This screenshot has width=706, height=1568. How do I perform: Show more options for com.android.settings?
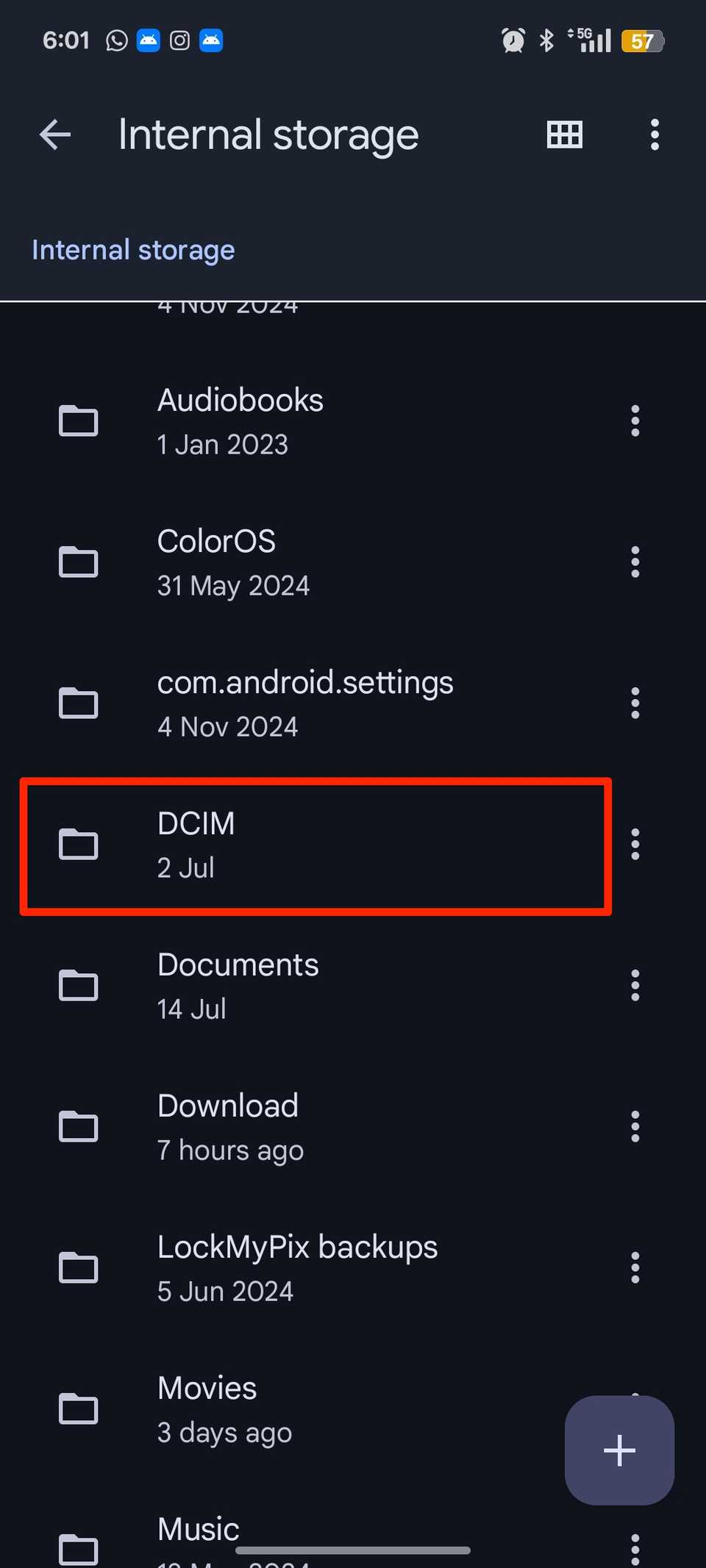(x=635, y=704)
